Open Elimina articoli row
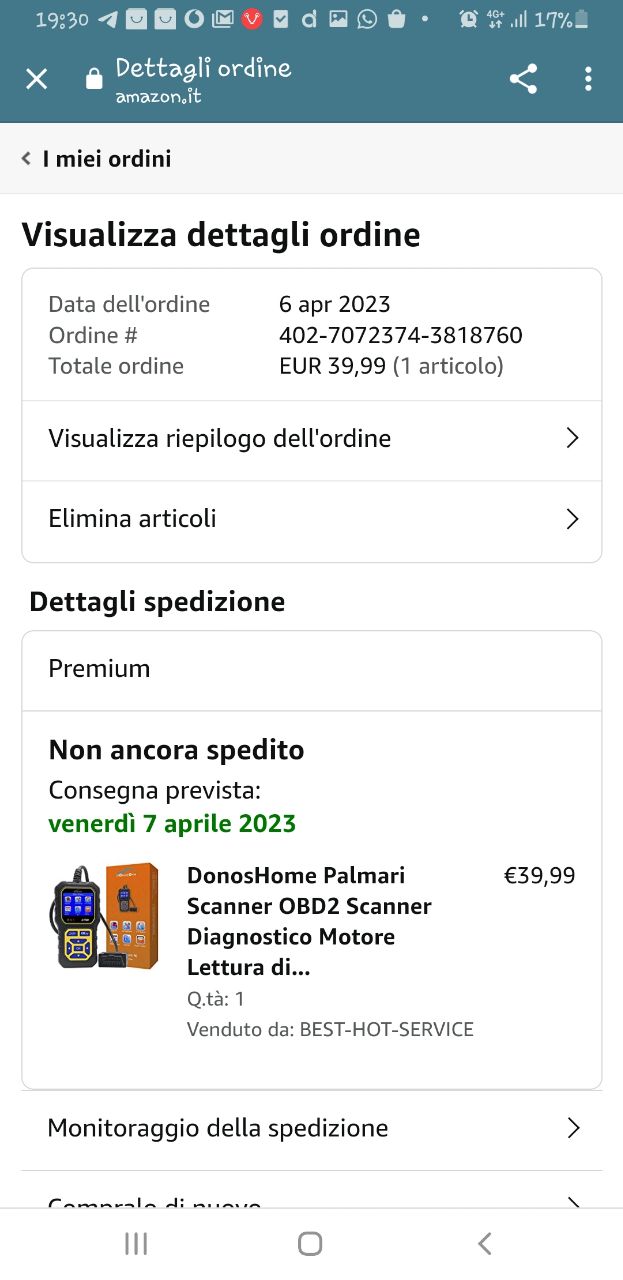 [311, 519]
